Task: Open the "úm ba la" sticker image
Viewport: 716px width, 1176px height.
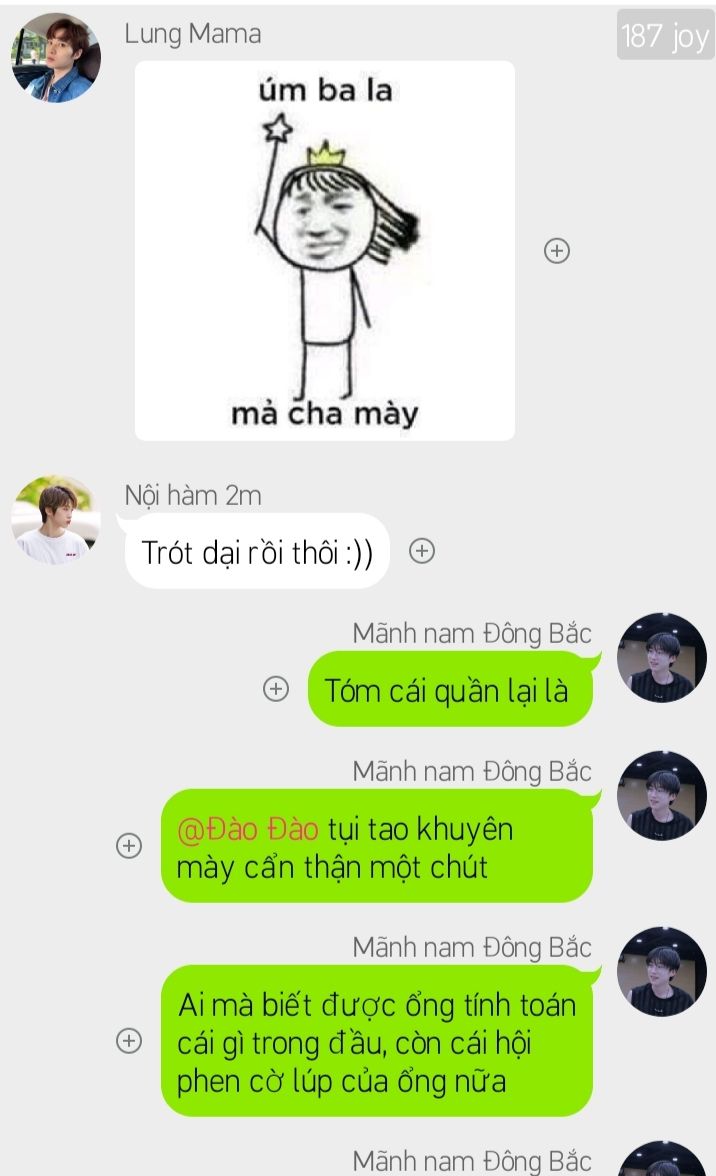Action: point(325,250)
